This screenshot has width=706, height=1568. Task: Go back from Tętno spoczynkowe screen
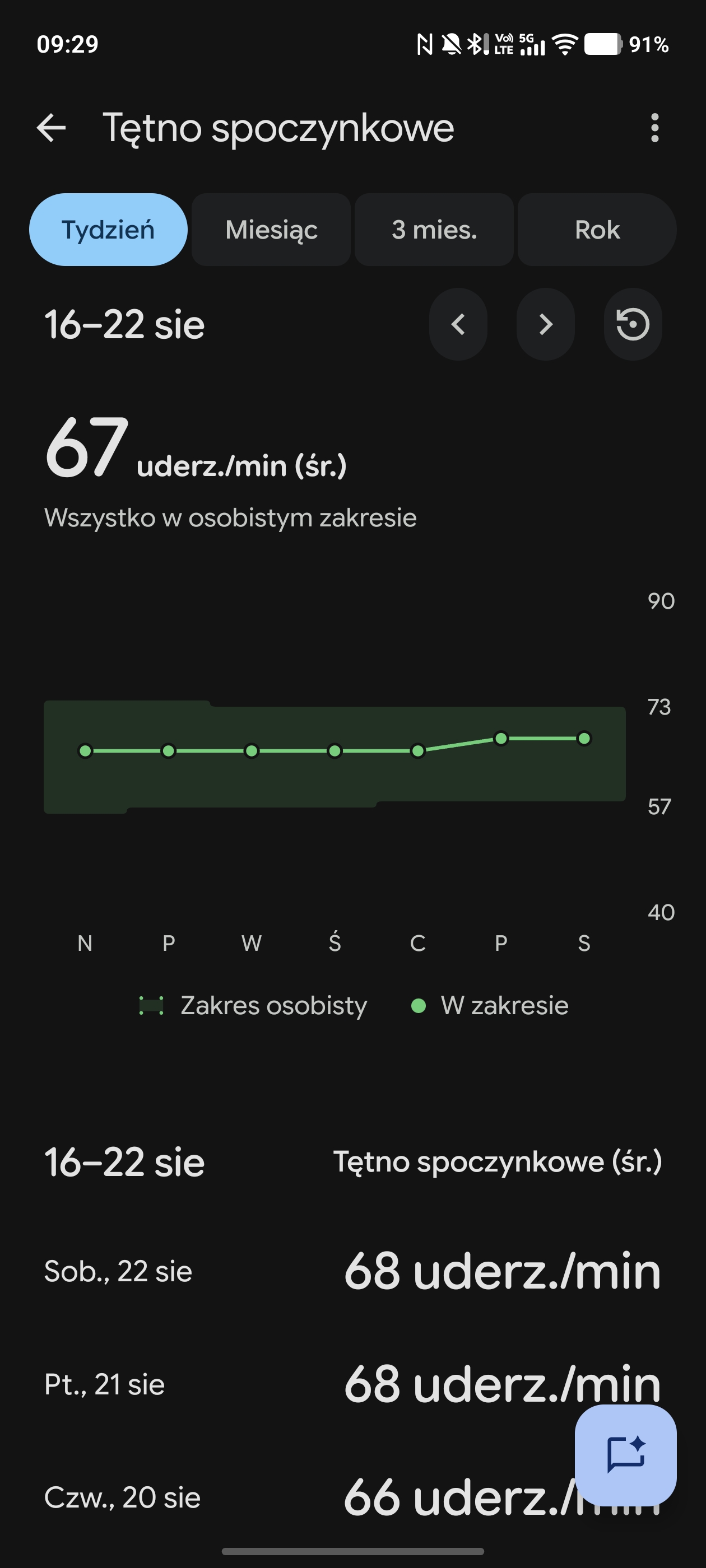tap(51, 128)
